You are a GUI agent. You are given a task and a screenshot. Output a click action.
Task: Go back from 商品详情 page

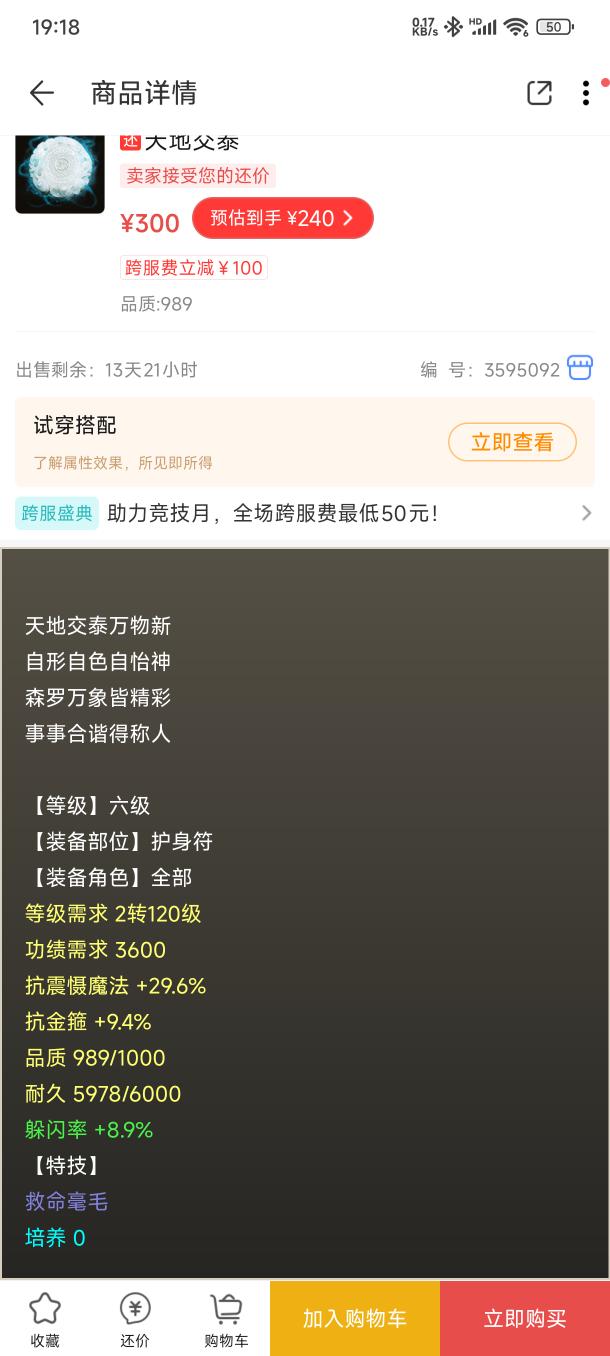(x=41, y=93)
